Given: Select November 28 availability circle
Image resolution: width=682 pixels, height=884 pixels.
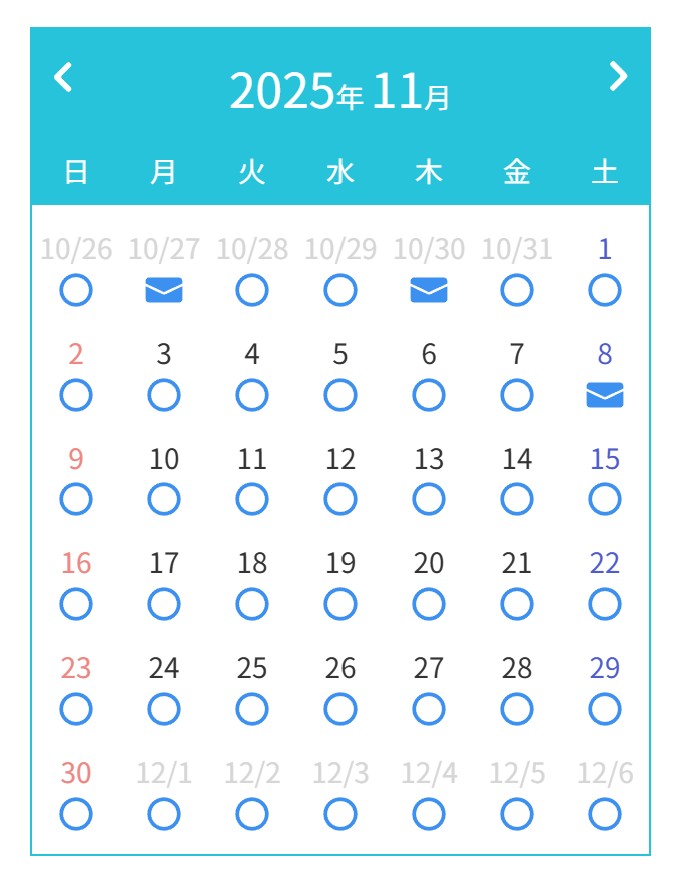Looking at the screenshot, I should [x=517, y=709].
